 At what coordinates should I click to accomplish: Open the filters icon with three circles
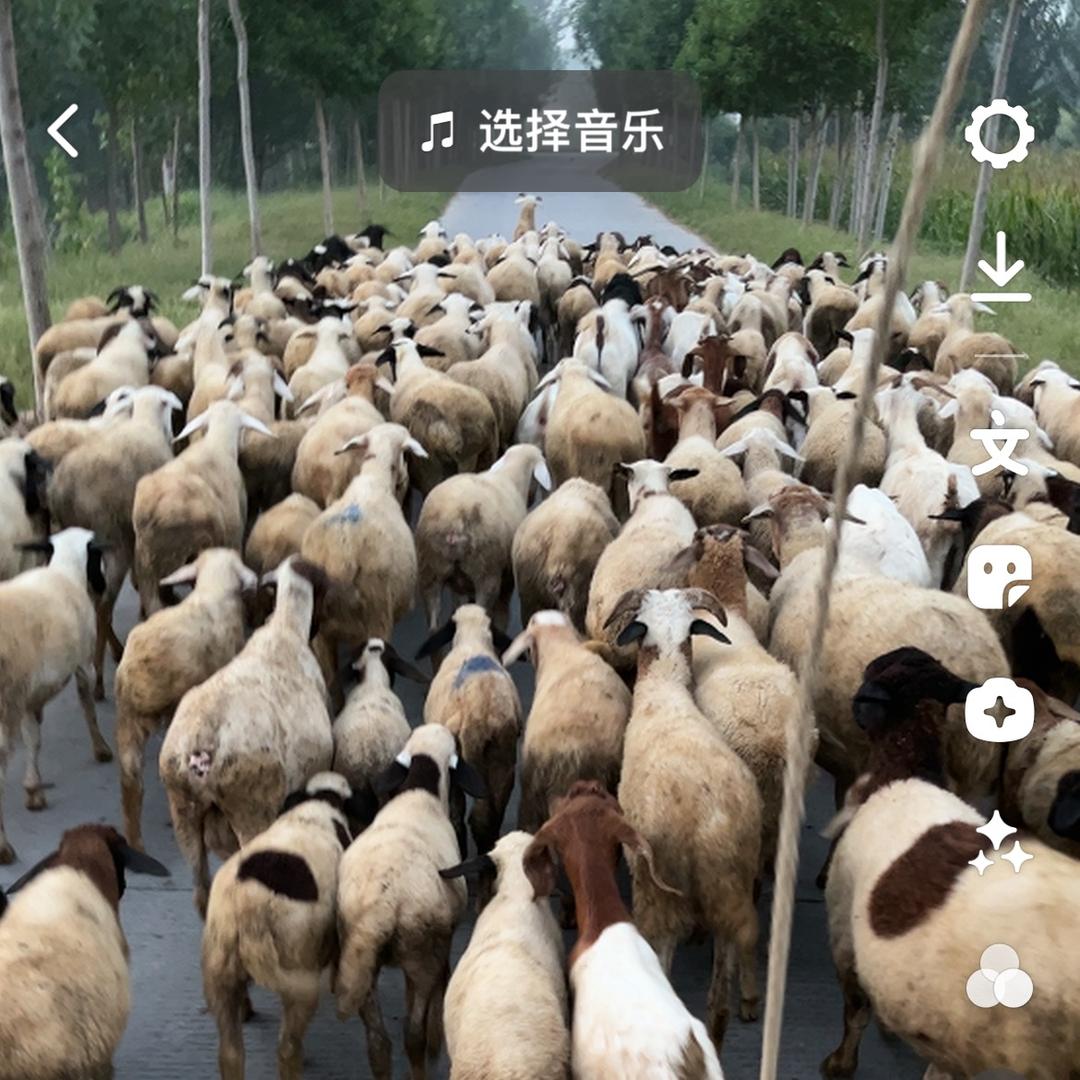[999, 976]
